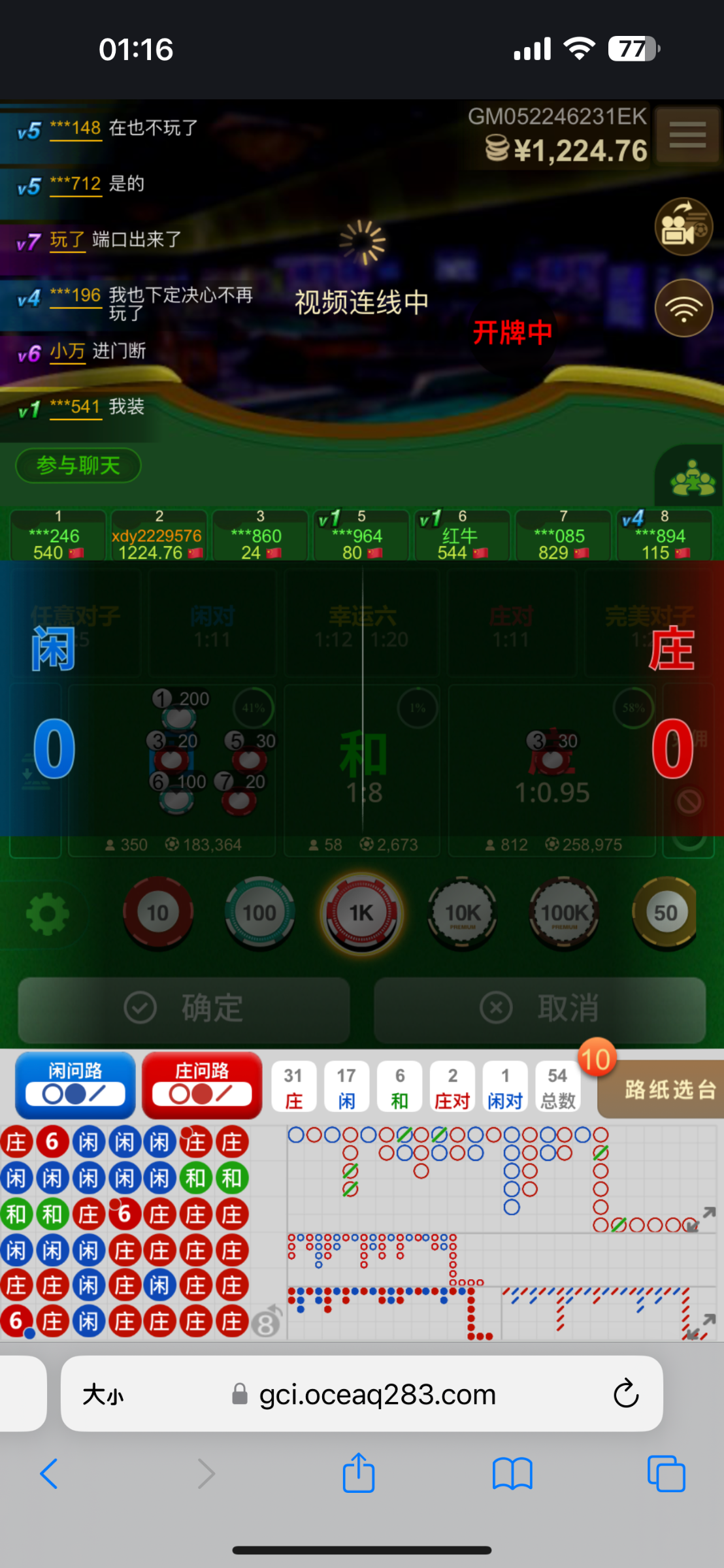Open Safari tabs overview
This screenshot has width=724, height=1568.
(666, 1474)
